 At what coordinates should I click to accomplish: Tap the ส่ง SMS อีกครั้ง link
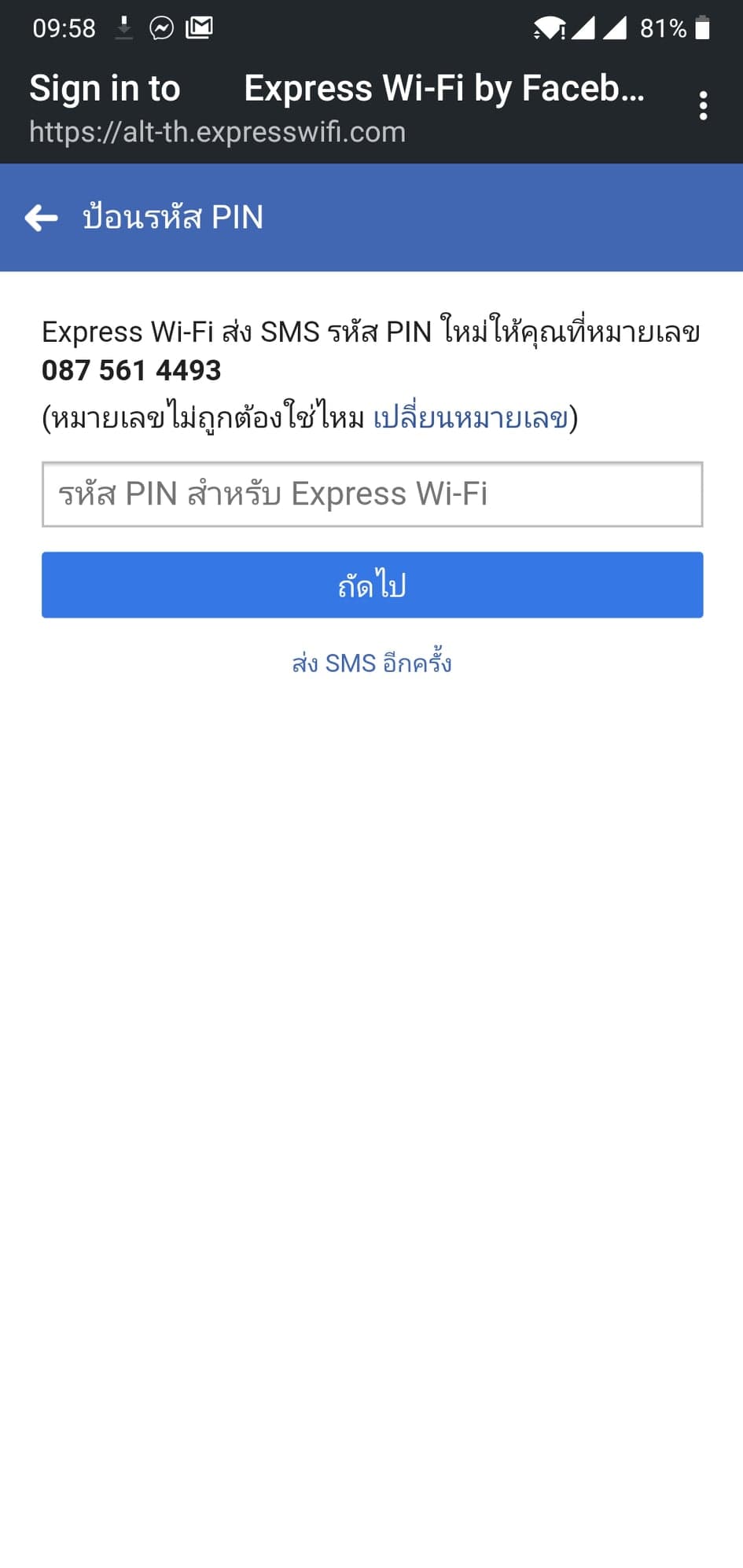[x=372, y=663]
